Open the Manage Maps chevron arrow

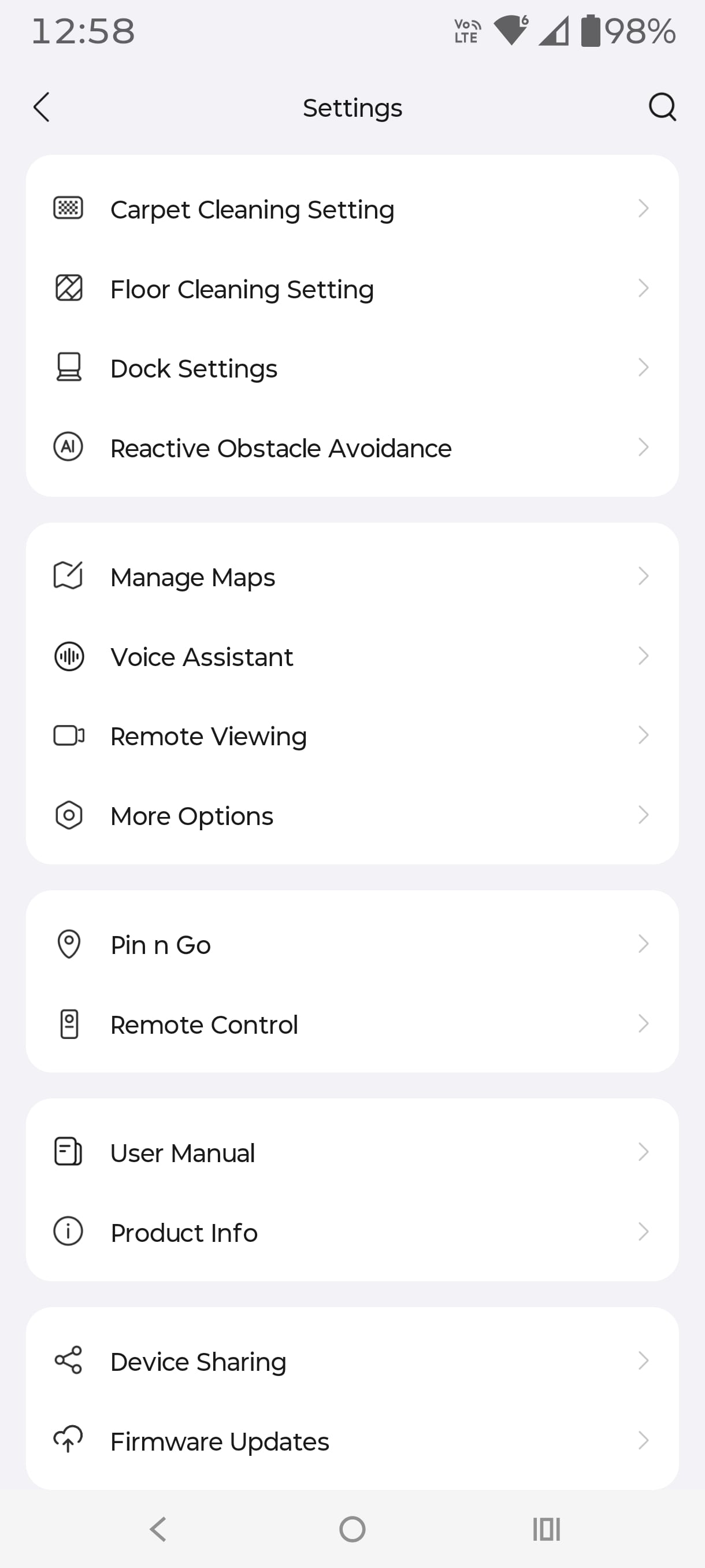pyautogui.click(x=644, y=576)
